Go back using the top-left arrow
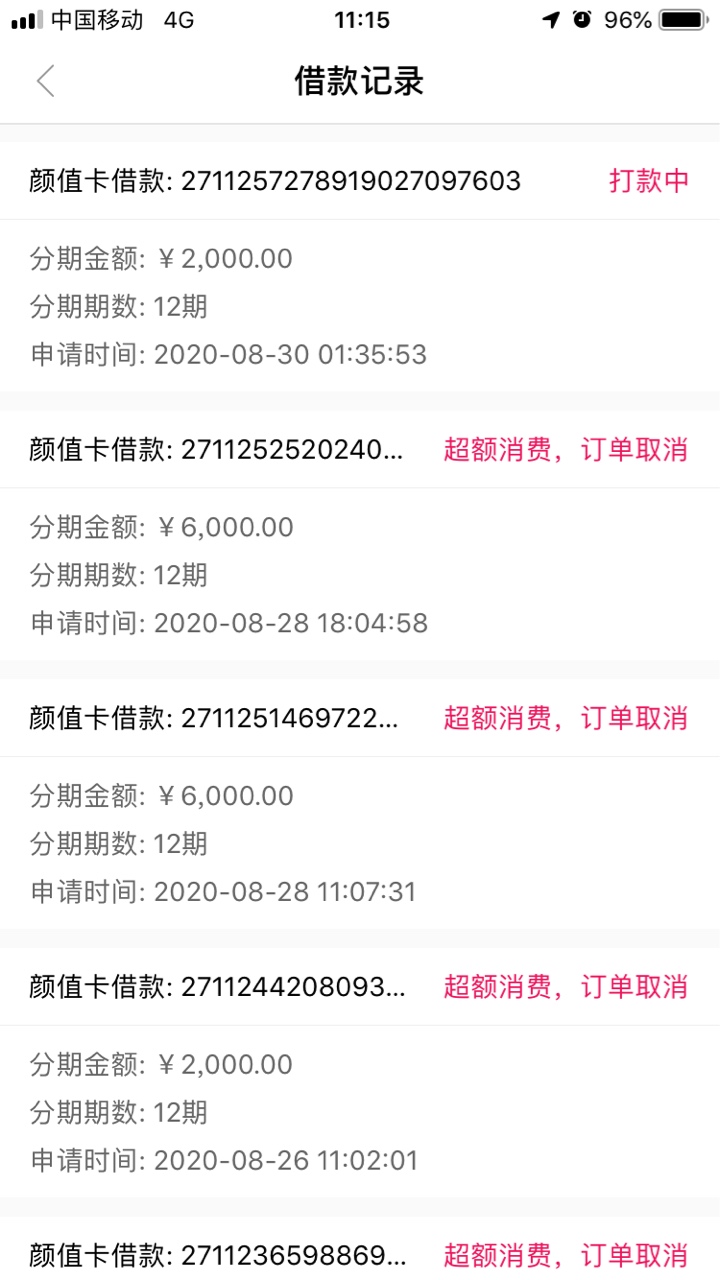 coord(45,81)
